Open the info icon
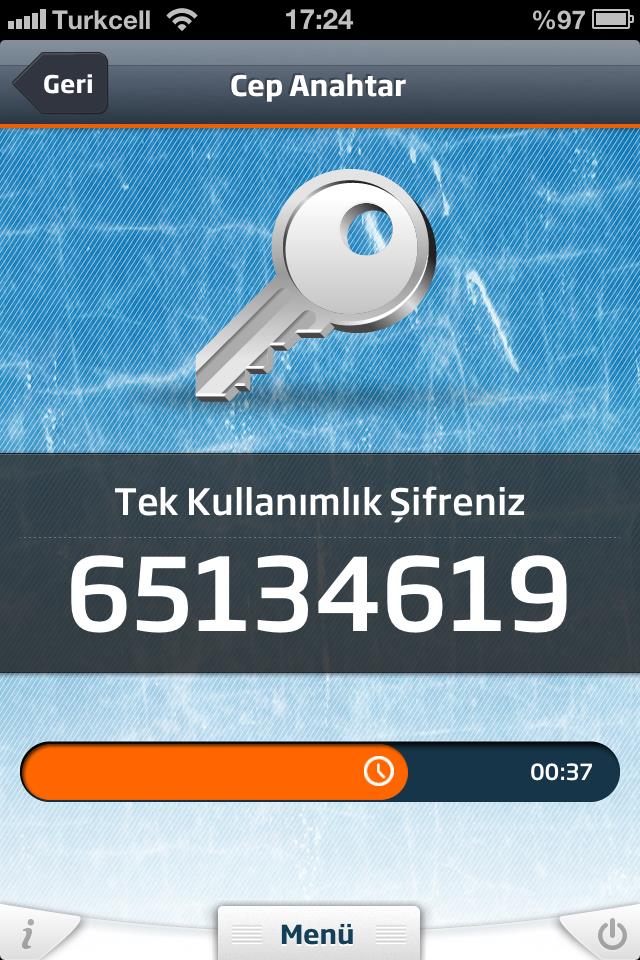 click(x=27, y=936)
